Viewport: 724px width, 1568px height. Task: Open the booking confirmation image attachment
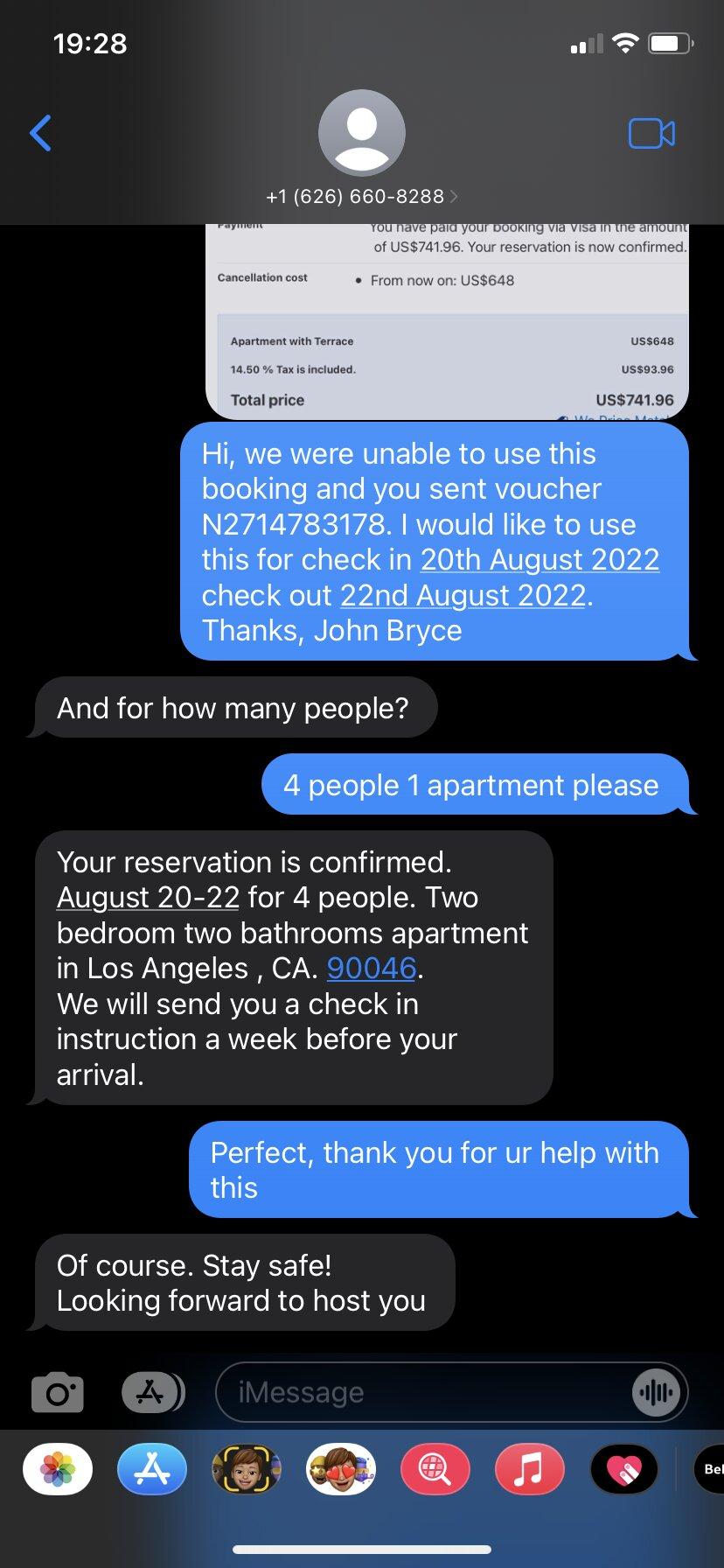(447, 320)
